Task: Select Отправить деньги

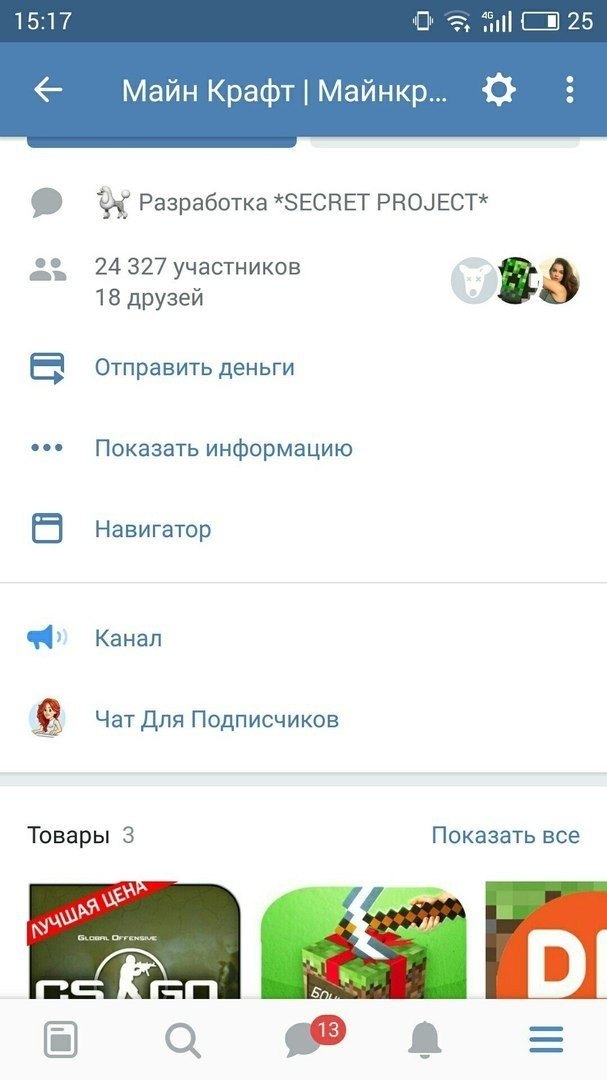Action: 194,367
